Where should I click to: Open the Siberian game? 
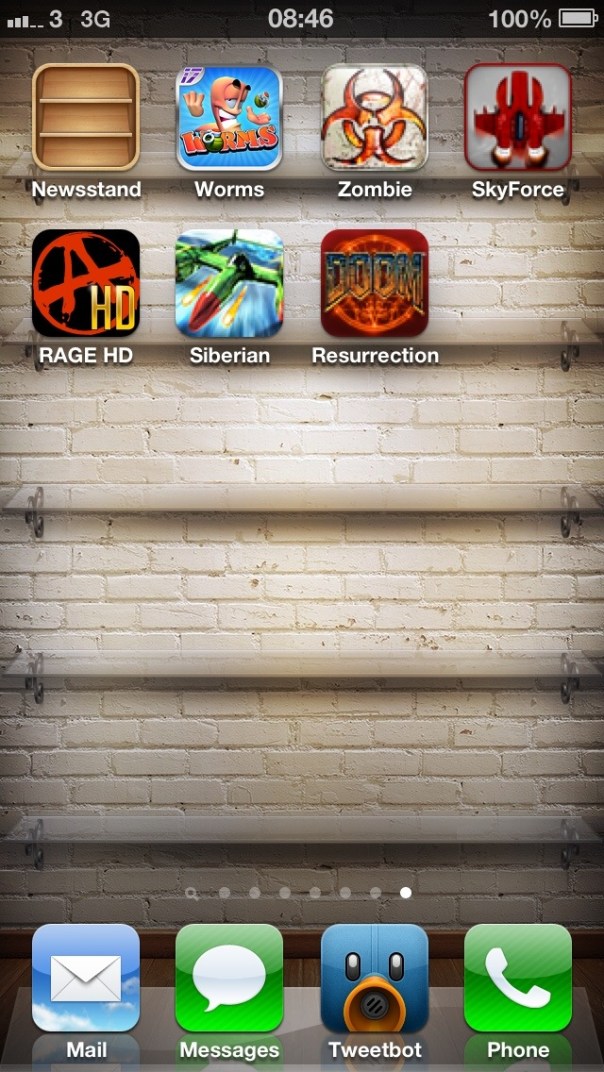tap(230, 283)
